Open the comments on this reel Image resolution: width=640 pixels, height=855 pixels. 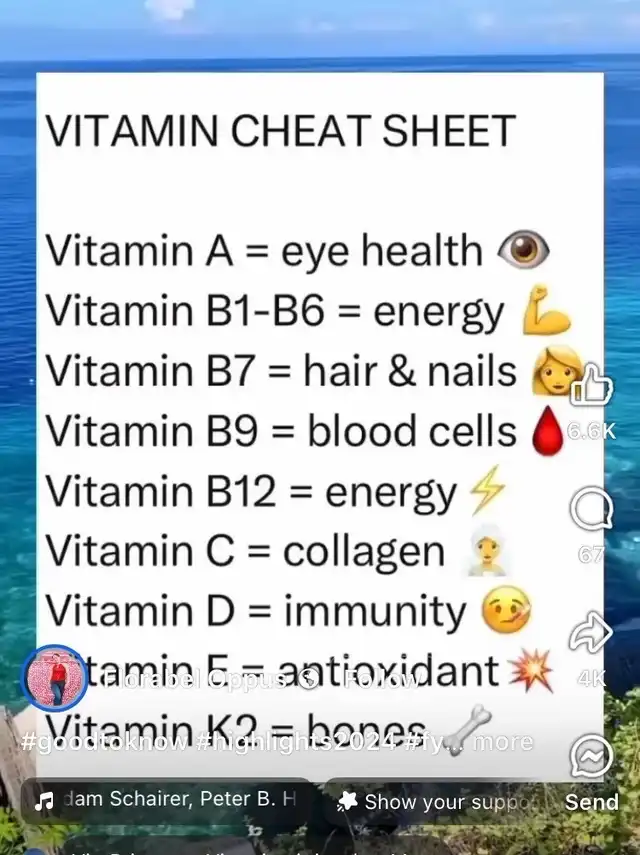(x=590, y=510)
